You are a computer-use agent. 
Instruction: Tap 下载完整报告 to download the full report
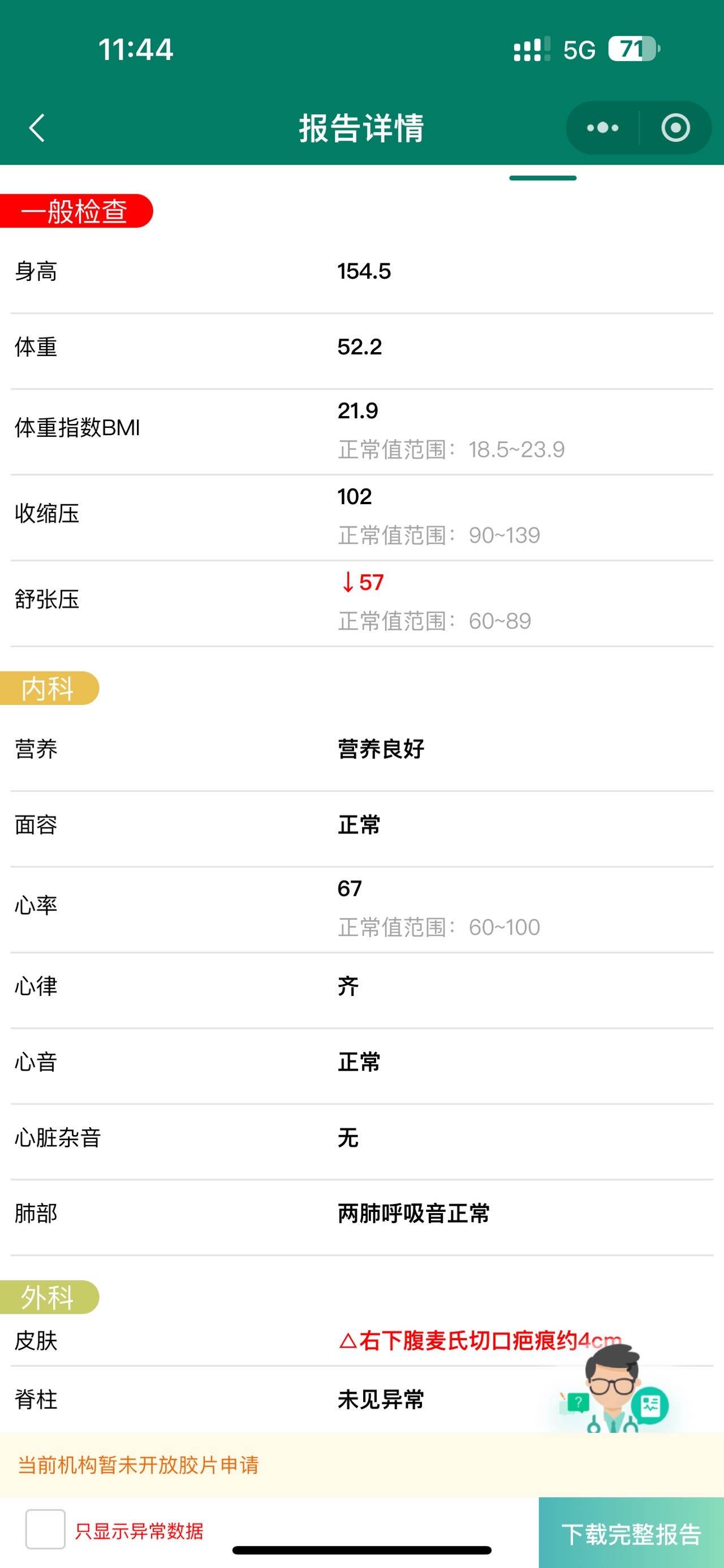[x=631, y=1532]
